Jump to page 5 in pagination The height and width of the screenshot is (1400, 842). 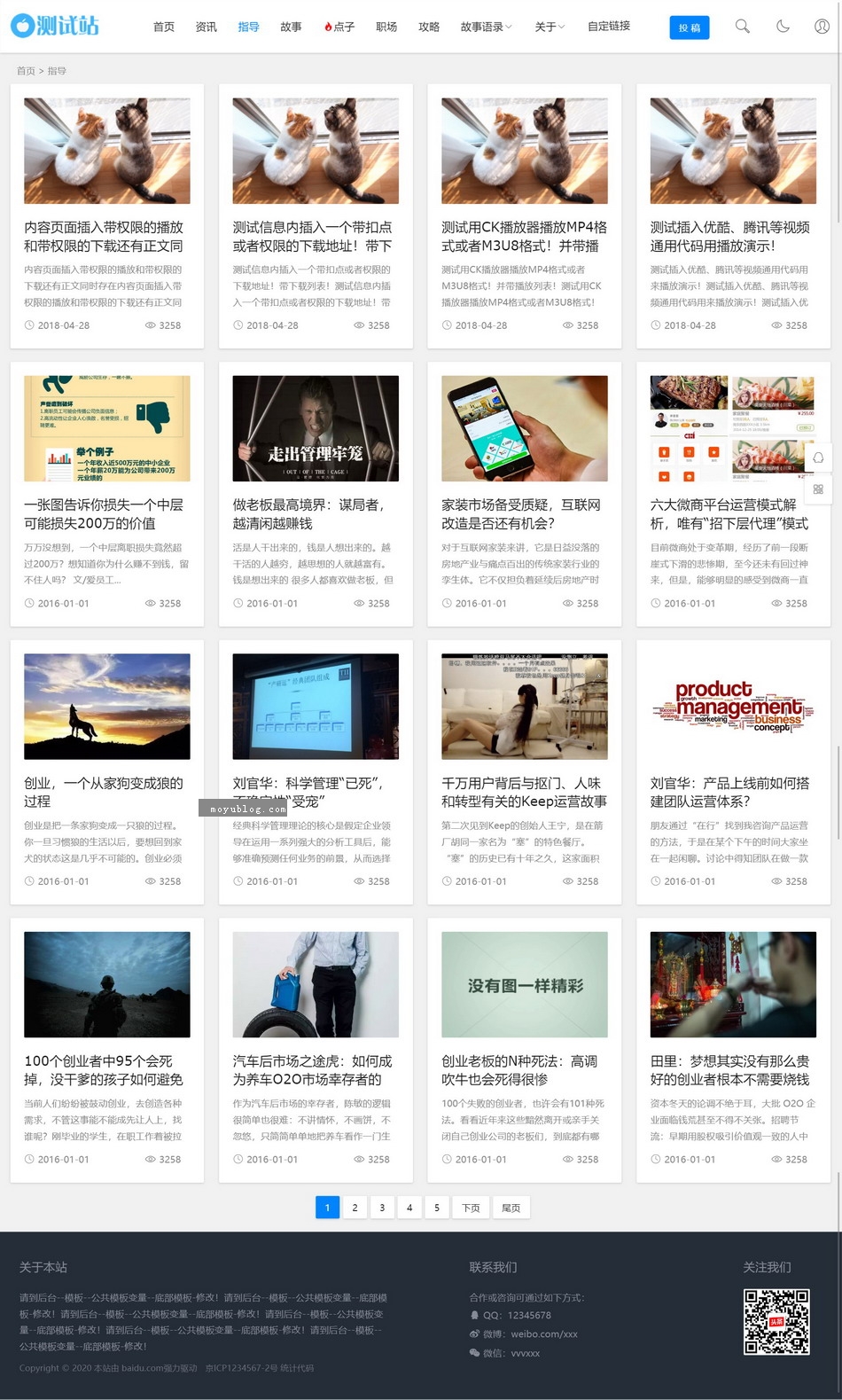tap(437, 1208)
